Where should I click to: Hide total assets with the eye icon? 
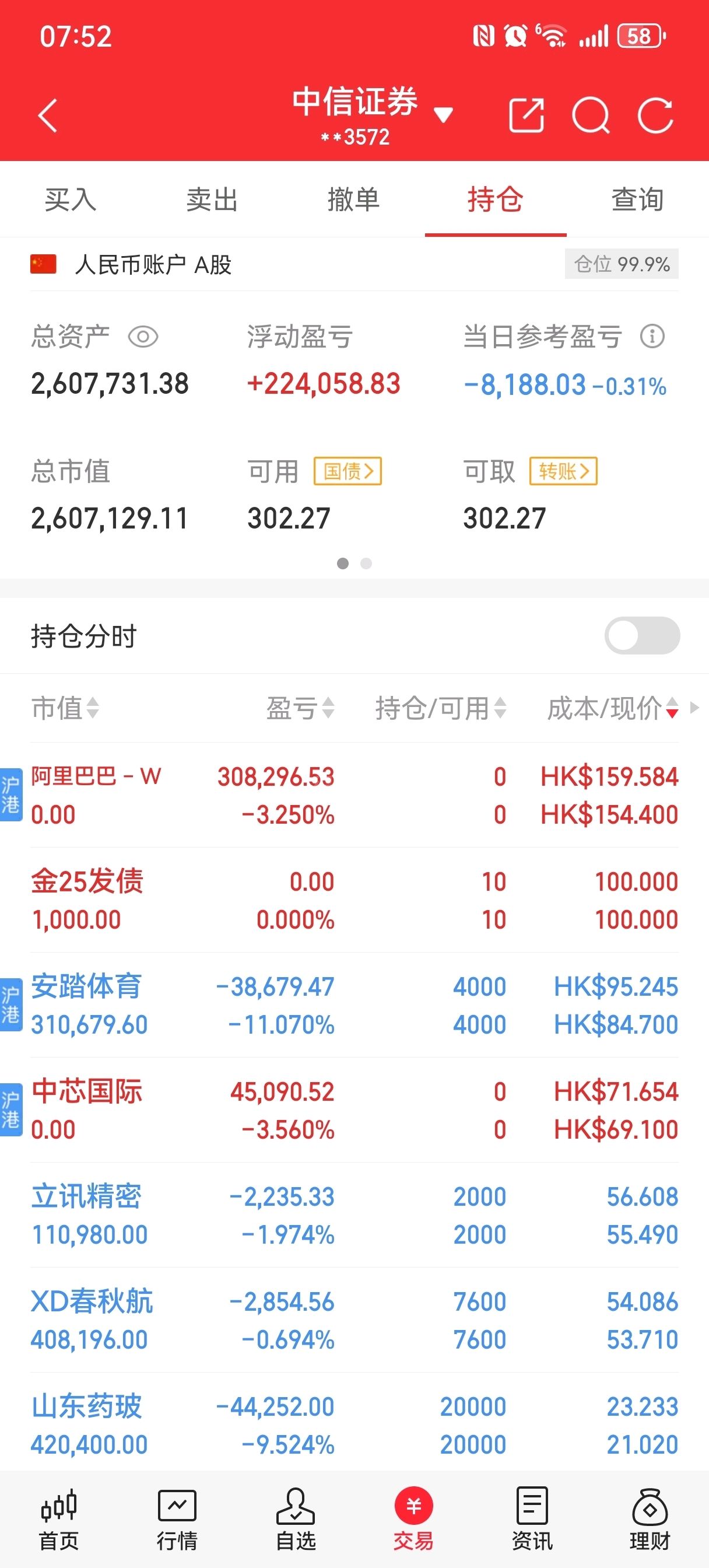(143, 337)
